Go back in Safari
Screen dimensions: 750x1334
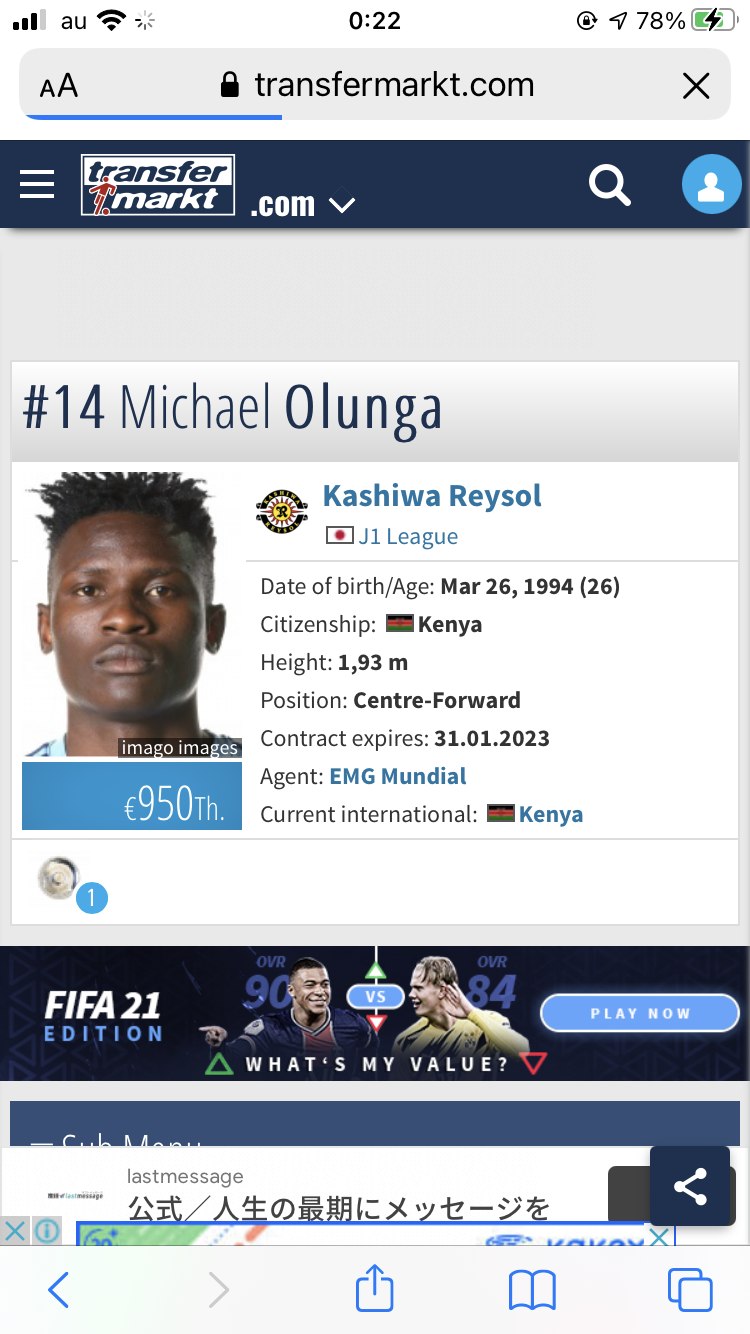pyautogui.click(x=58, y=1290)
